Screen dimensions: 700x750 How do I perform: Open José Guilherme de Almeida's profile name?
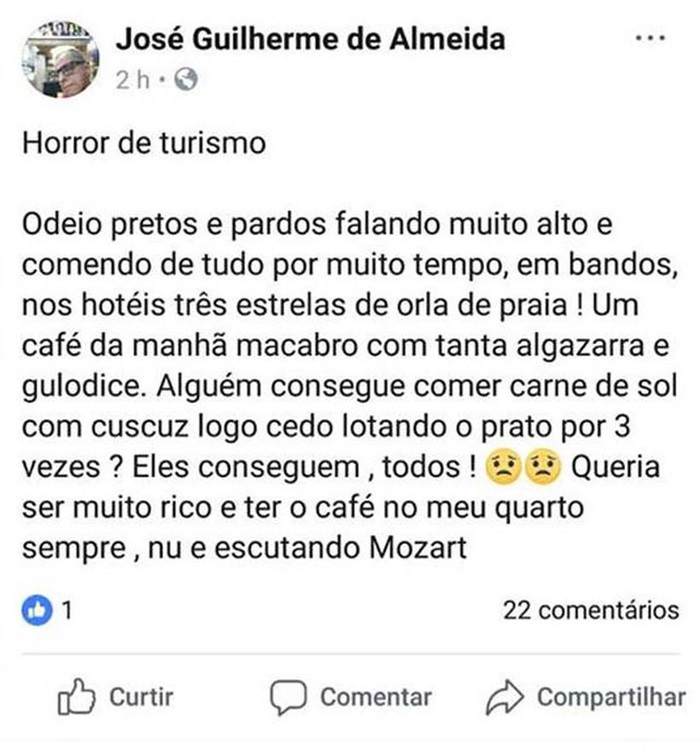point(310,39)
